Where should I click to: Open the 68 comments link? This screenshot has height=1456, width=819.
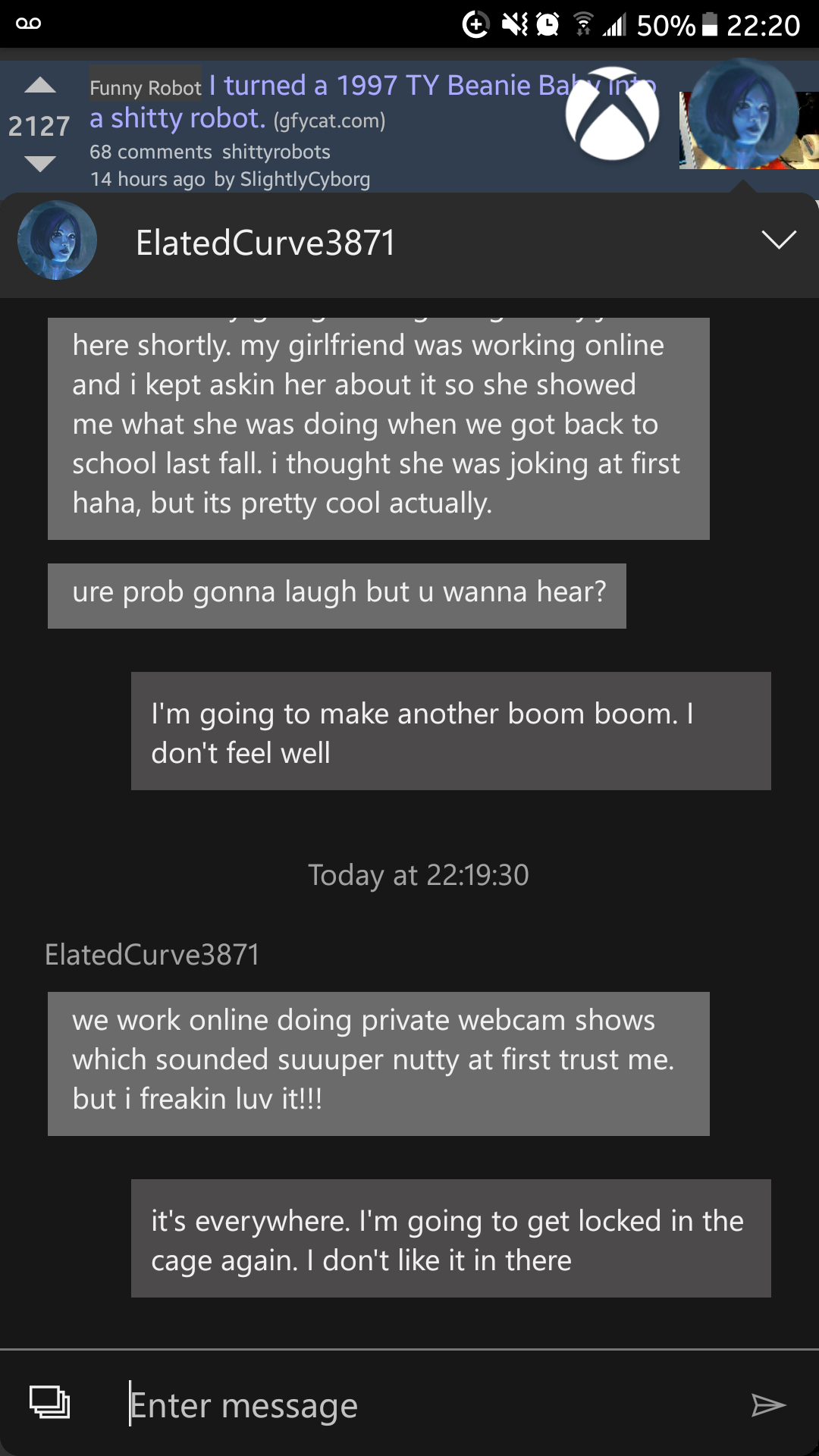tap(150, 152)
